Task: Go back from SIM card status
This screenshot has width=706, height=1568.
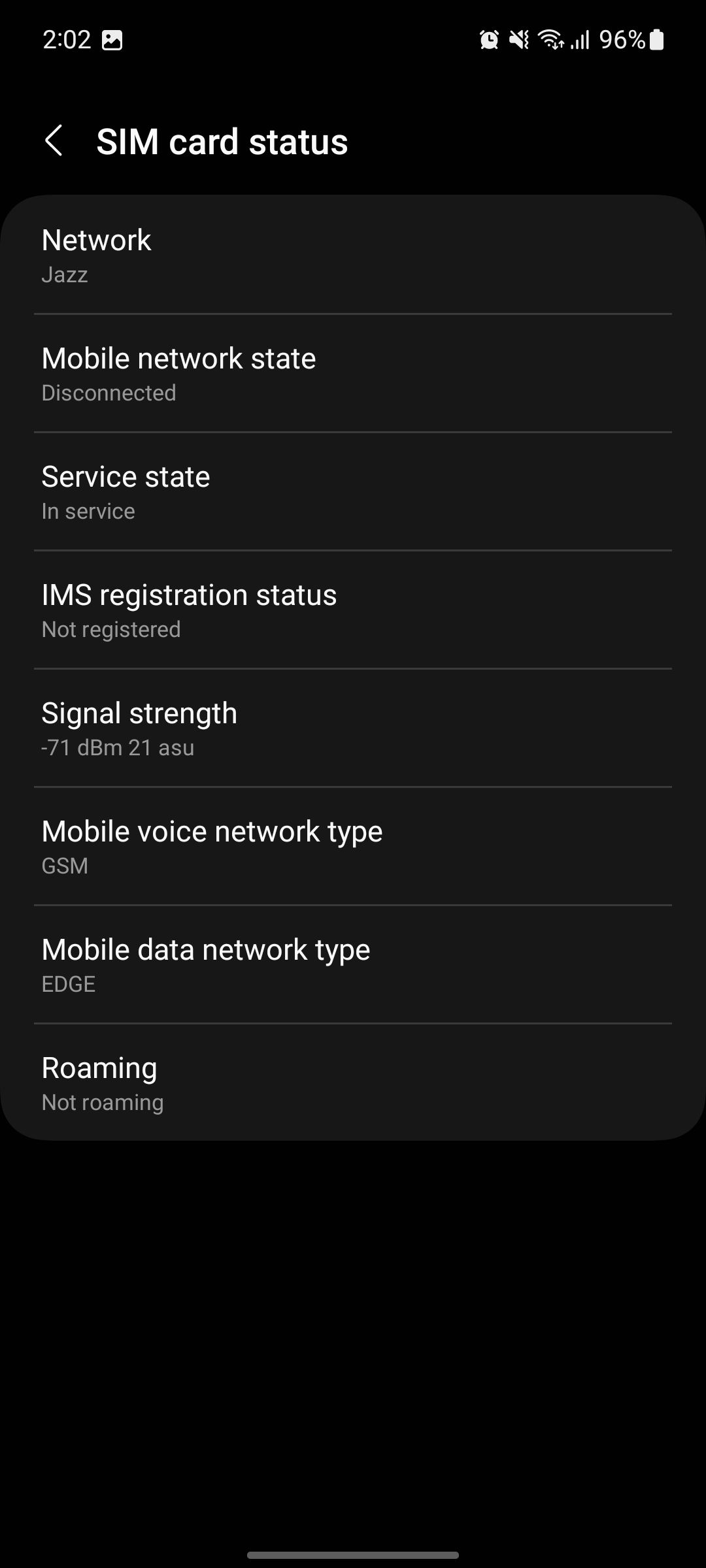Action: [x=54, y=141]
